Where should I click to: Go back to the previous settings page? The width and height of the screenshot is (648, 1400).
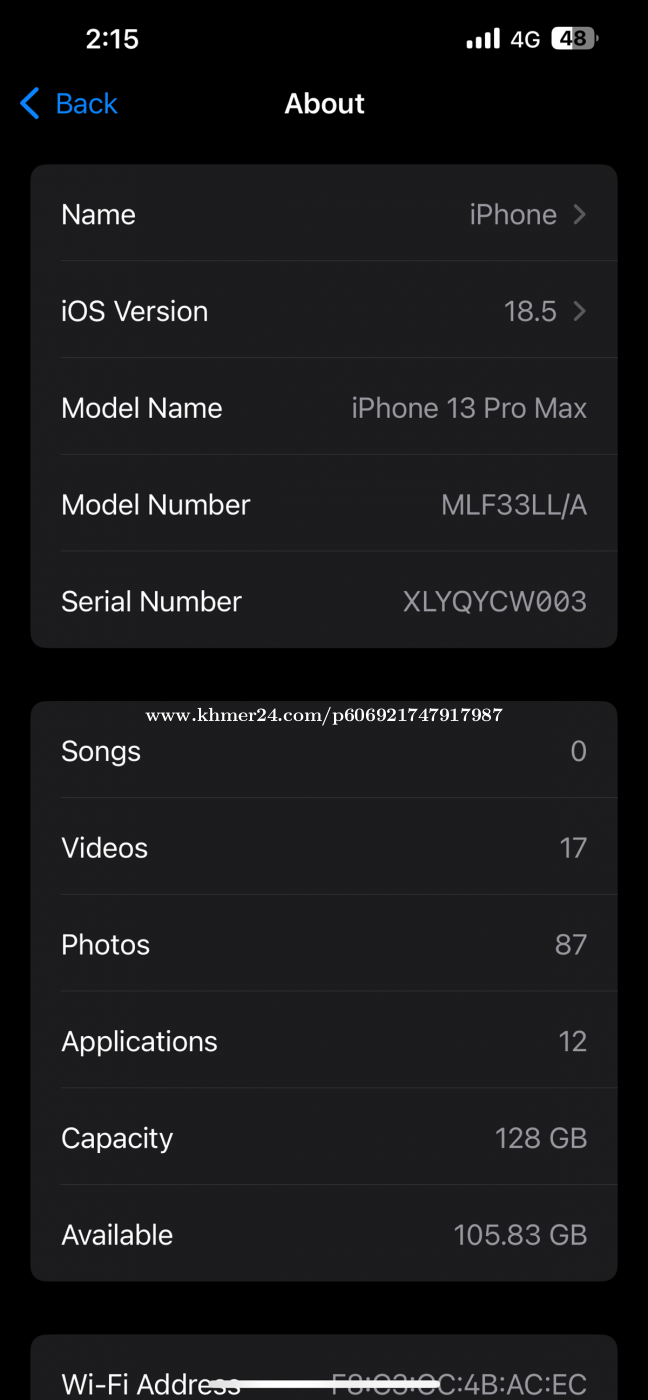(68, 103)
